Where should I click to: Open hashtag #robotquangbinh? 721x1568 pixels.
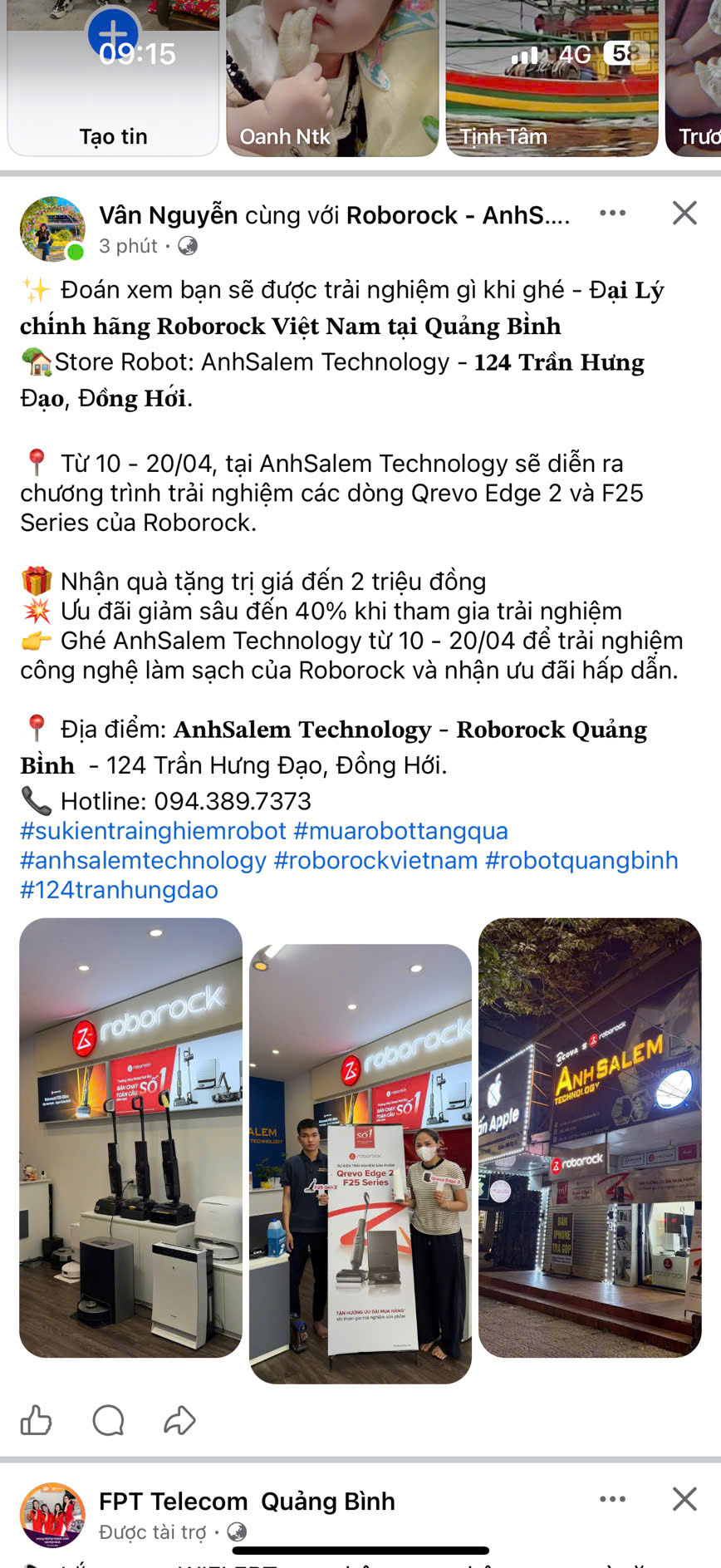pos(581,860)
